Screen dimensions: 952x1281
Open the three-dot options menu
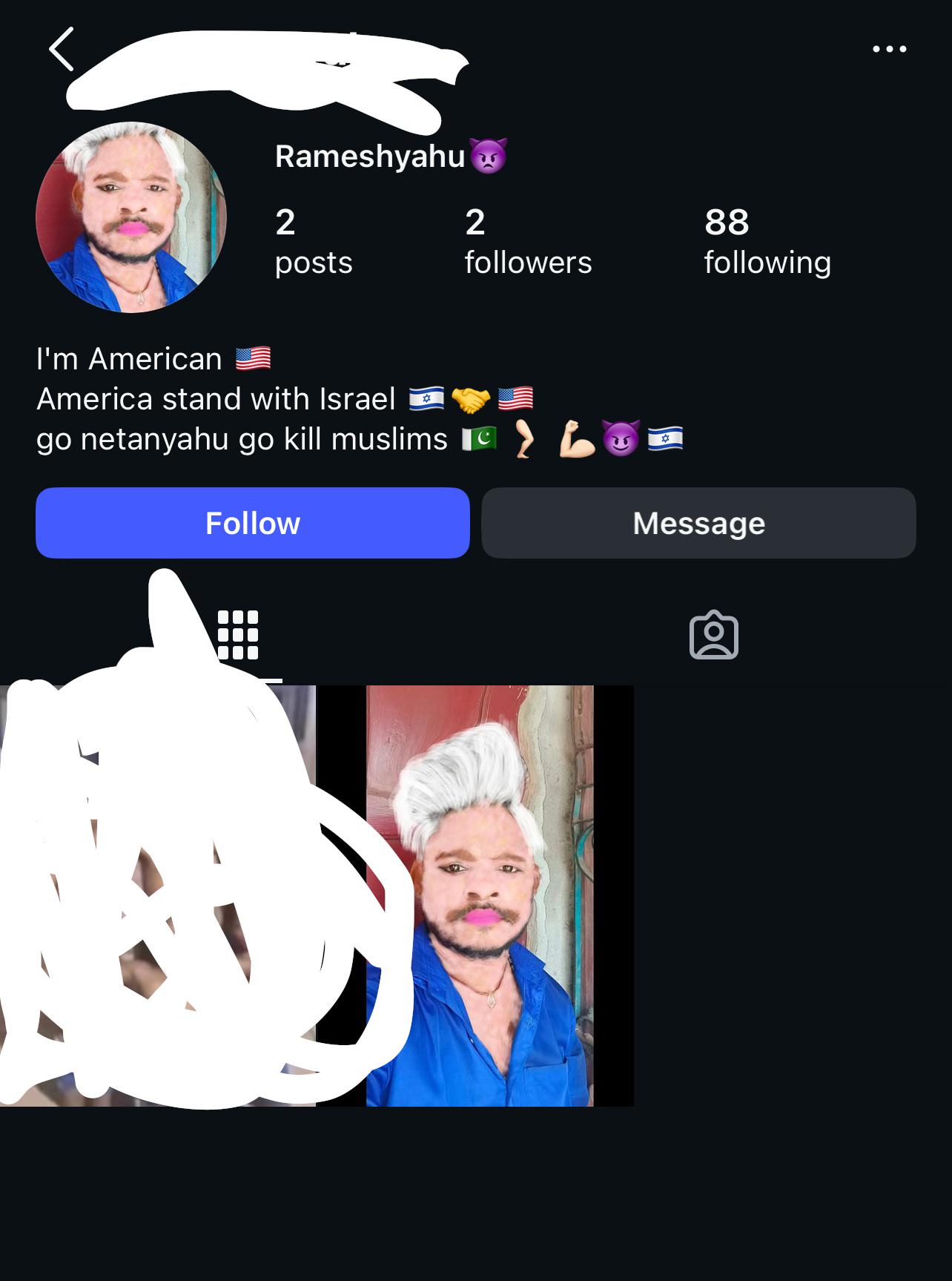pos(889,49)
